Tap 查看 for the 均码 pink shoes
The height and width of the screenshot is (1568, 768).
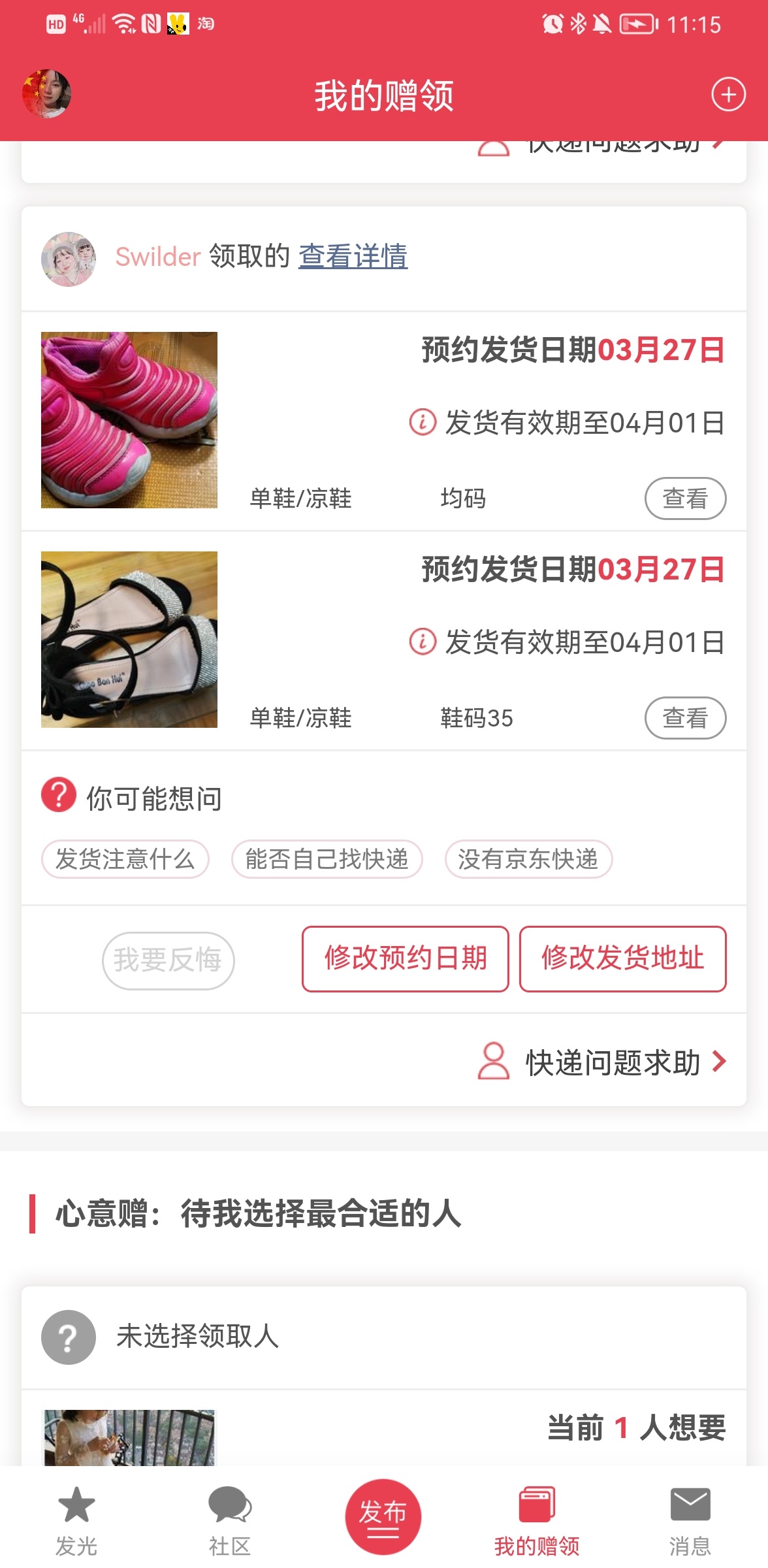pyautogui.click(x=685, y=498)
